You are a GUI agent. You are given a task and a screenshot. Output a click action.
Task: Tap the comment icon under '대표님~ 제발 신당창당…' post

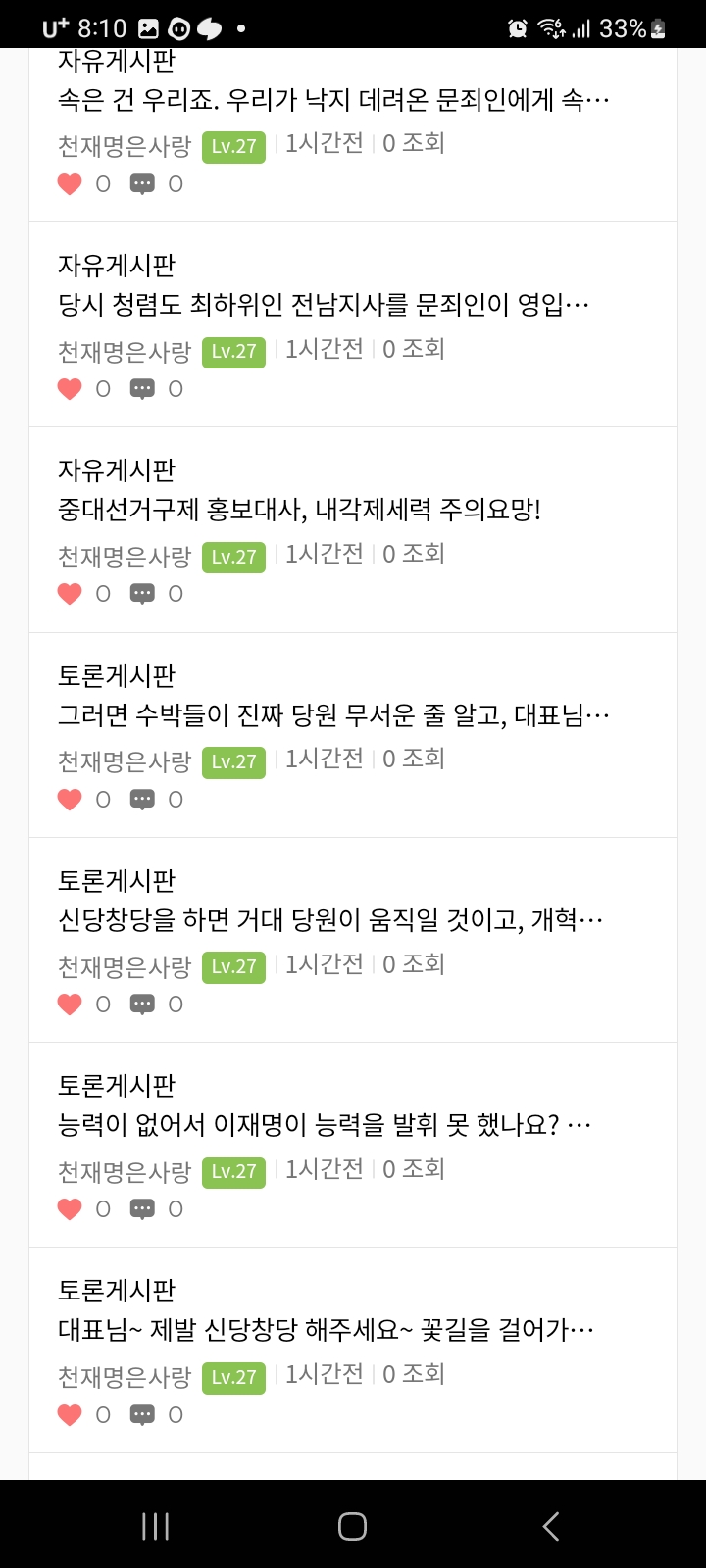[x=142, y=1415]
